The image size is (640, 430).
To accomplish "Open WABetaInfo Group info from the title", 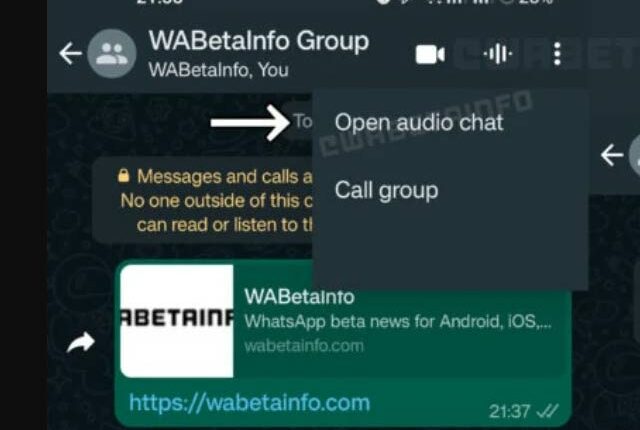I will tap(258, 42).
